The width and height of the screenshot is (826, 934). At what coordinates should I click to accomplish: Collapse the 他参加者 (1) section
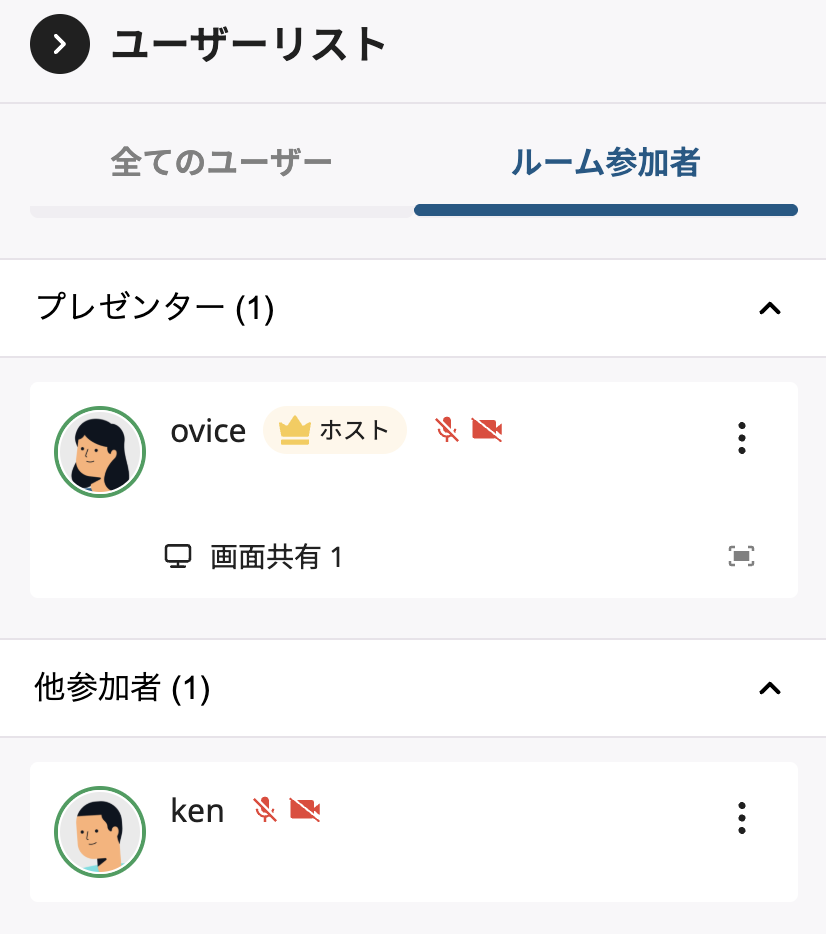[x=769, y=689]
